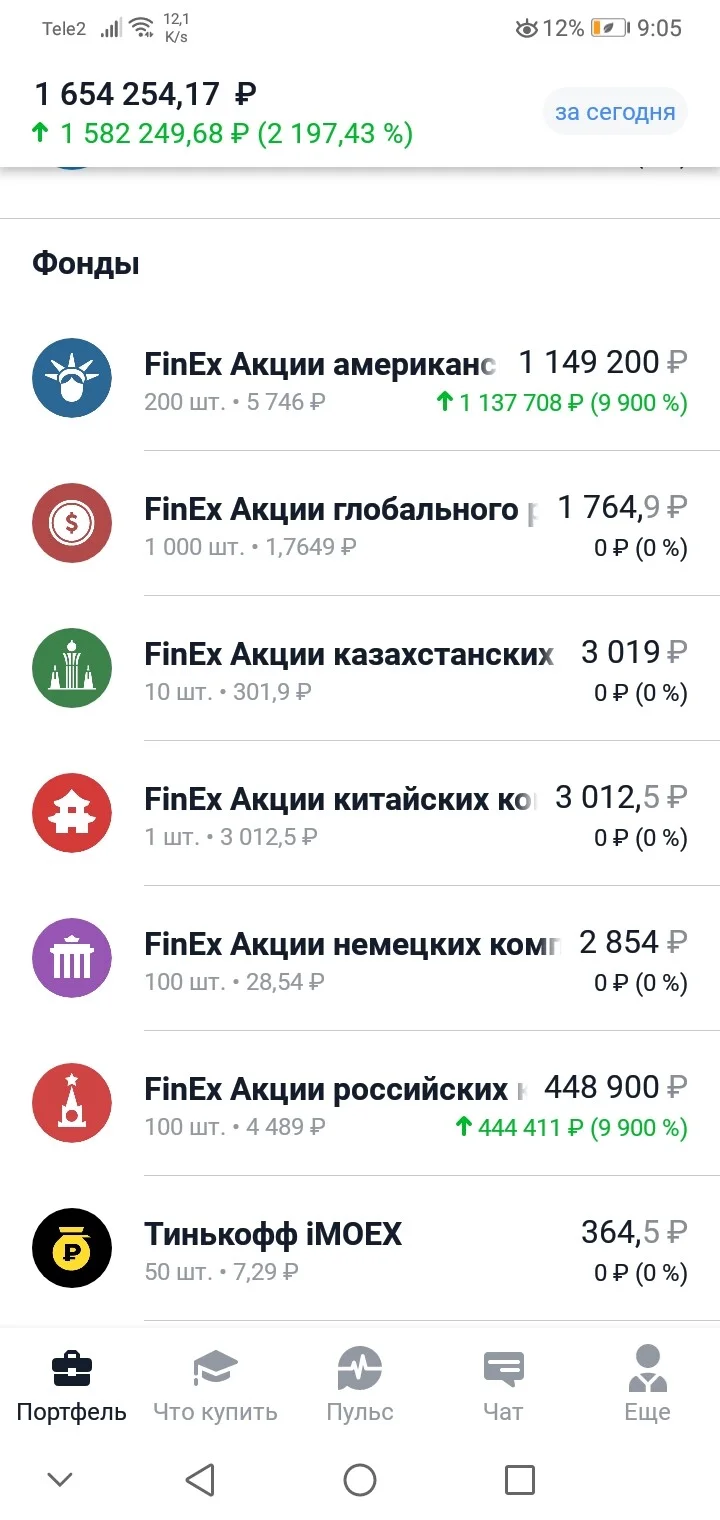Select FinEx Акции китайских компаний row
720x1520 pixels.
360,814
